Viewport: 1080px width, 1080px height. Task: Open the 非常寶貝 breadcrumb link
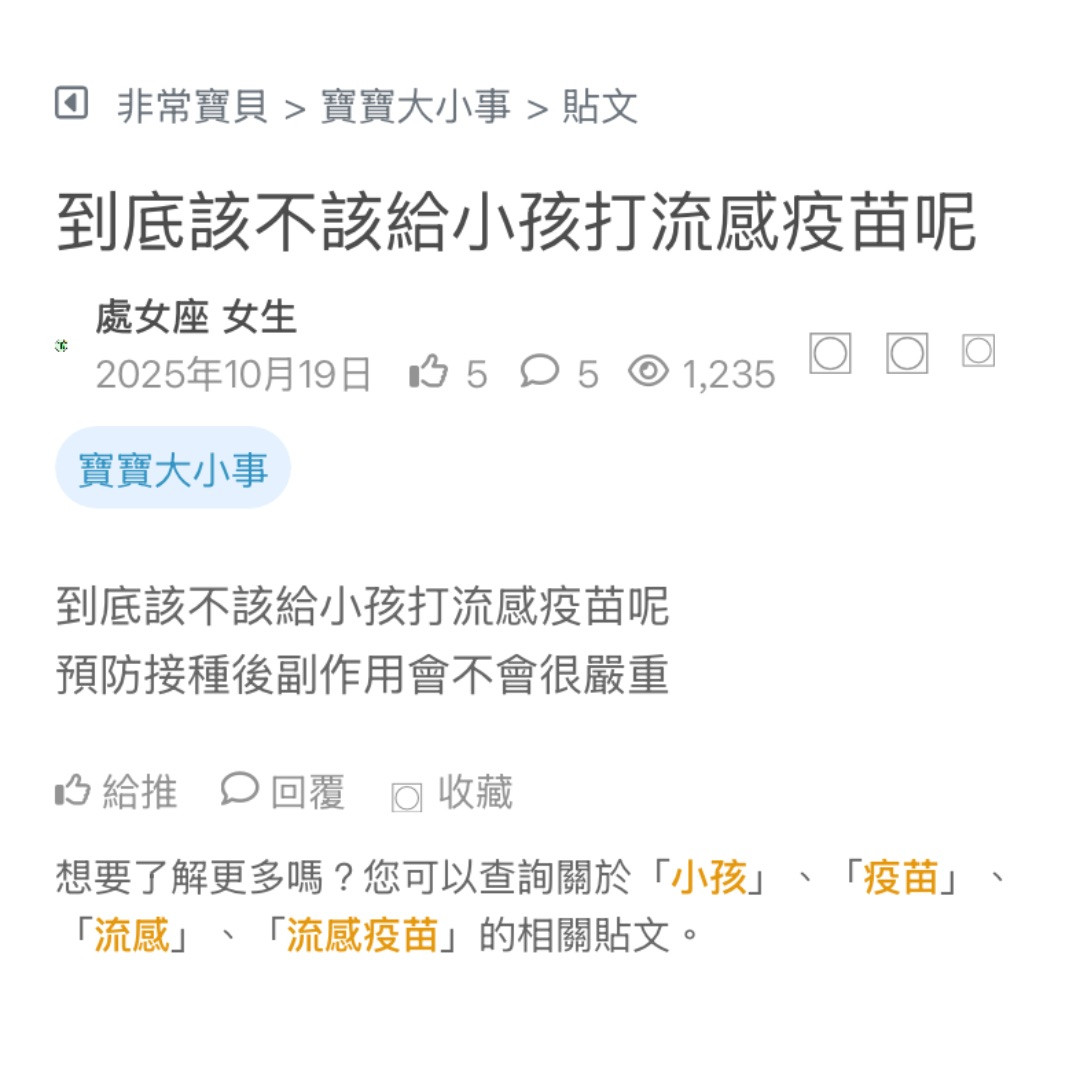point(193,106)
